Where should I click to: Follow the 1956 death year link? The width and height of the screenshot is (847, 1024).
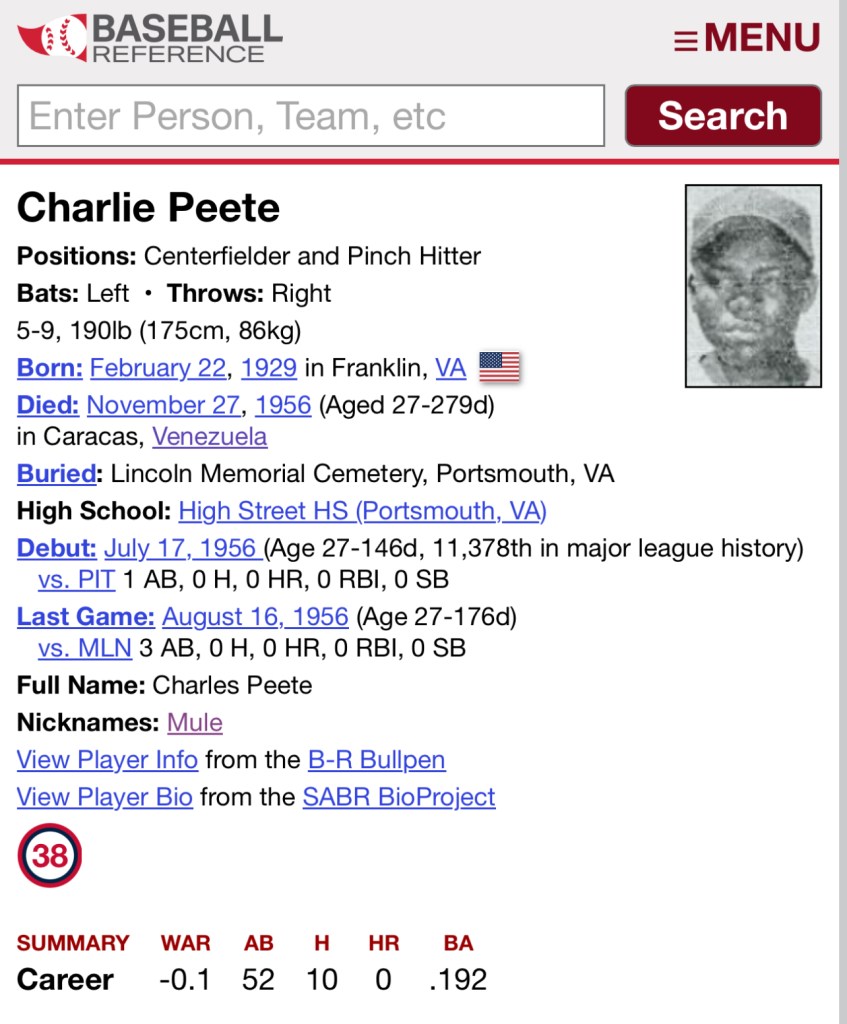coord(284,405)
